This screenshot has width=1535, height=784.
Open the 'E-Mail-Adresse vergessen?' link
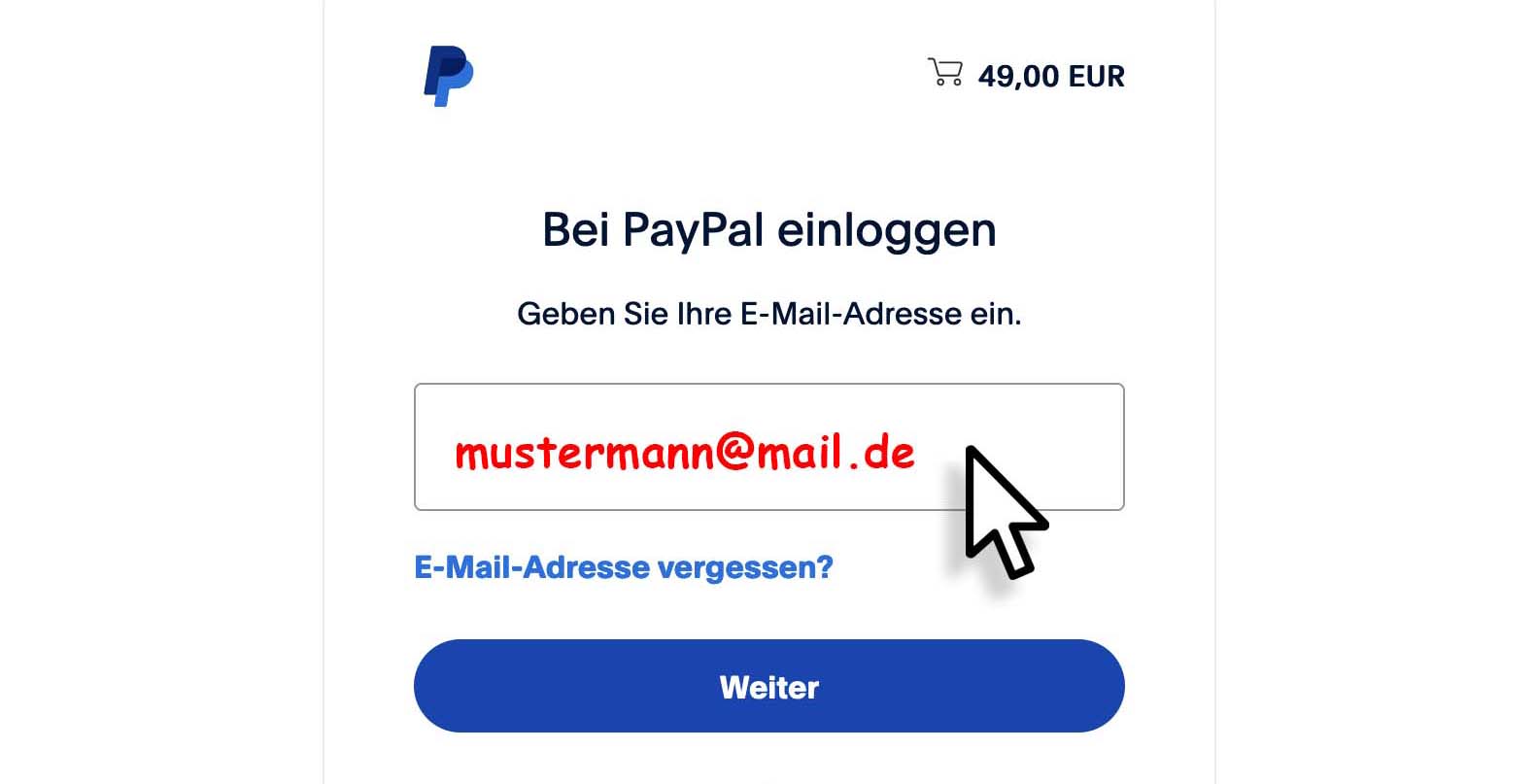[x=623, y=567]
